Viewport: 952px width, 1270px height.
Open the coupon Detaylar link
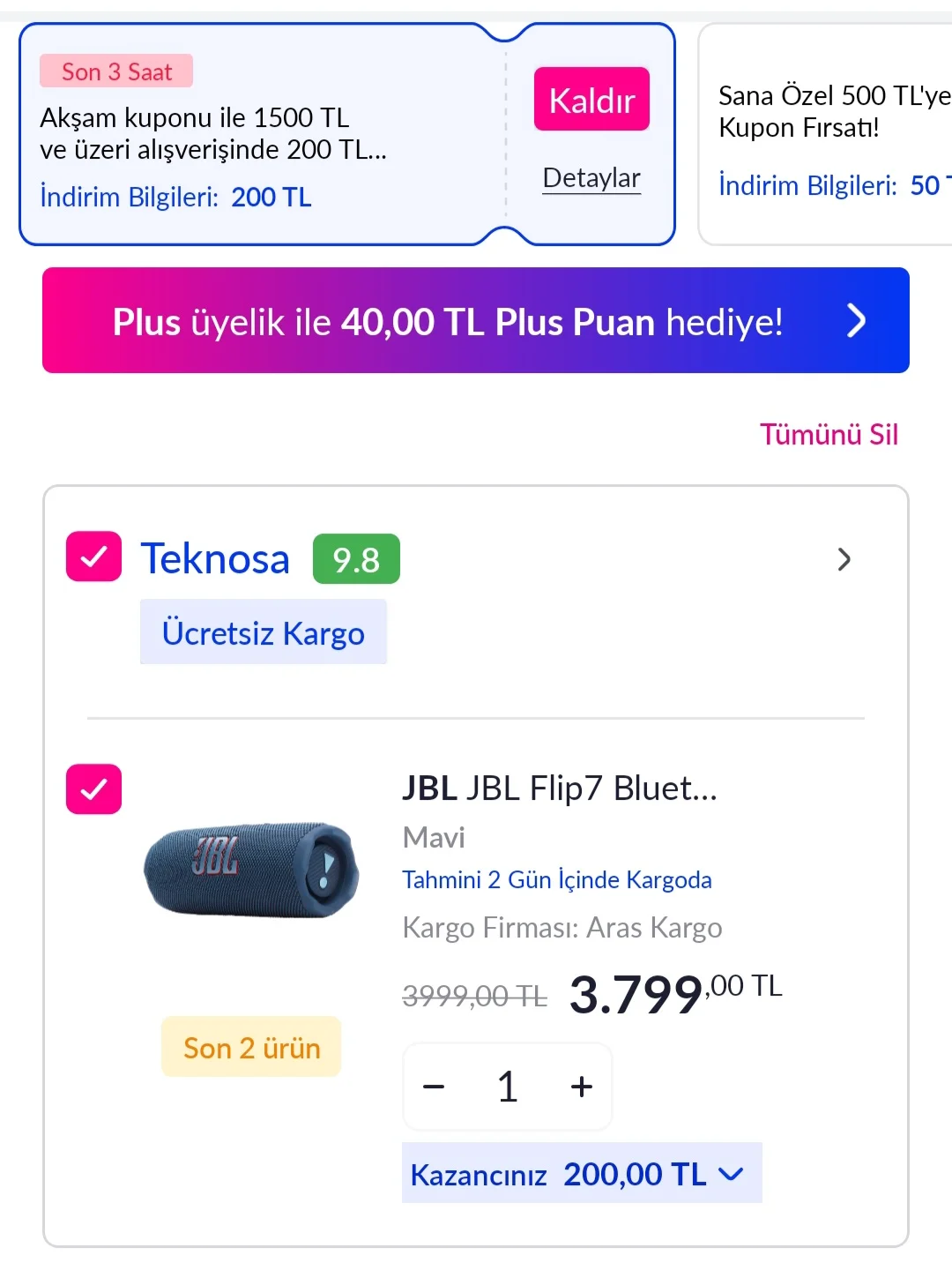(x=591, y=178)
